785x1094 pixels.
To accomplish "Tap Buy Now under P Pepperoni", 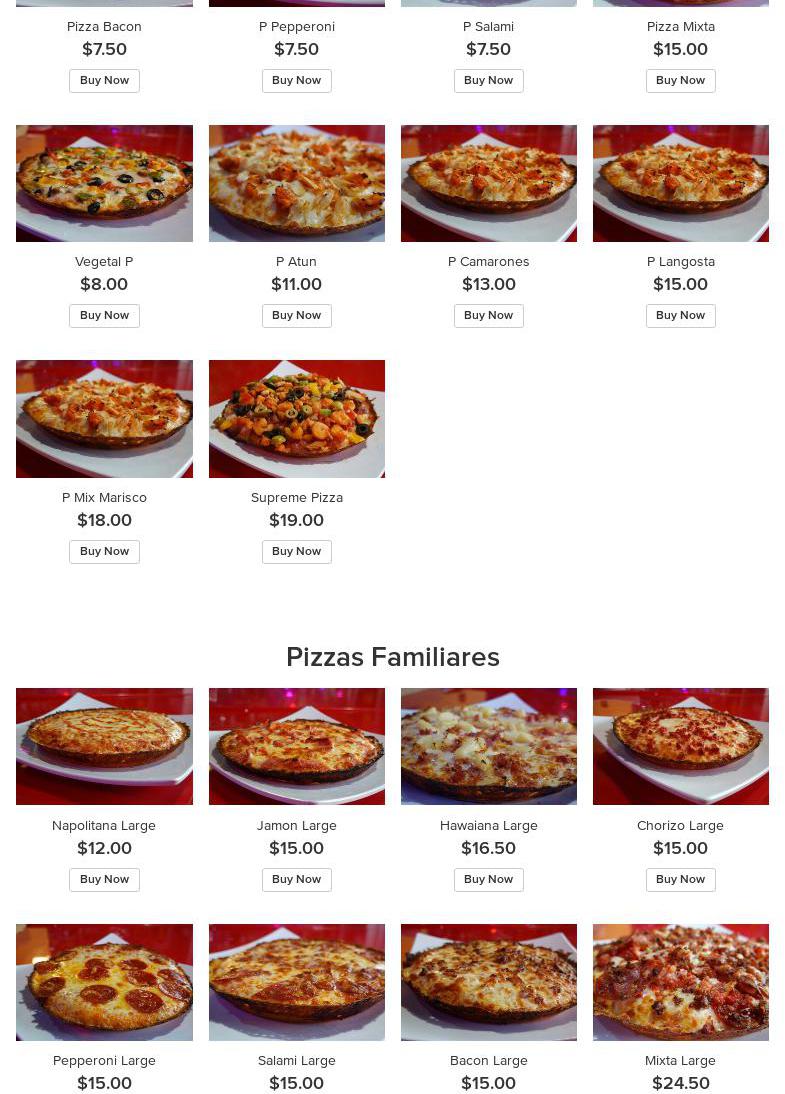I will (296, 80).
